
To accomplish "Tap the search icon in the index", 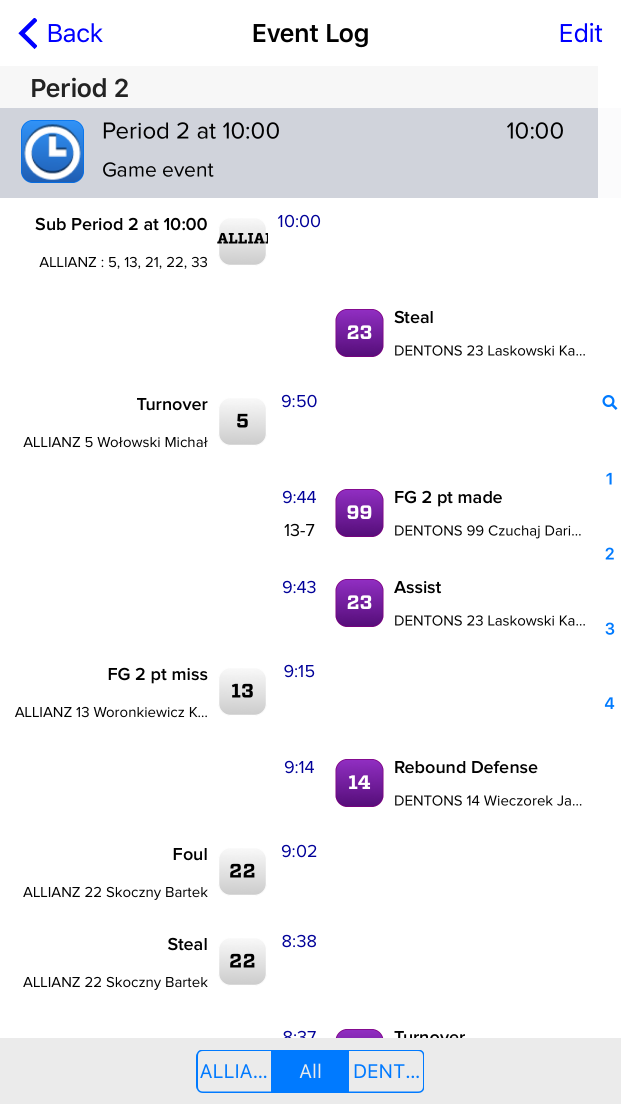I will point(609,403).
